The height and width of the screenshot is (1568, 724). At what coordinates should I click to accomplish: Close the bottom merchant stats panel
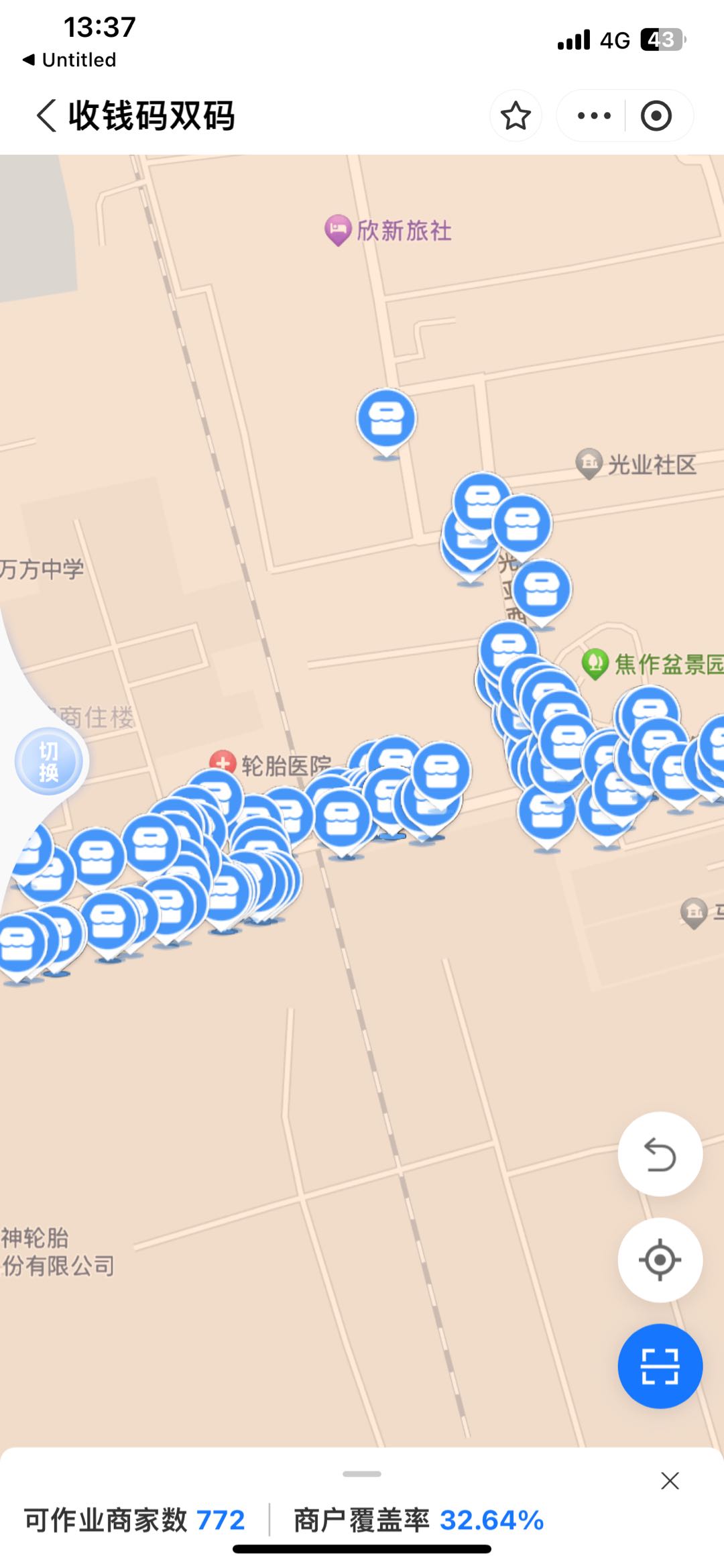(x=670, y=1481)
